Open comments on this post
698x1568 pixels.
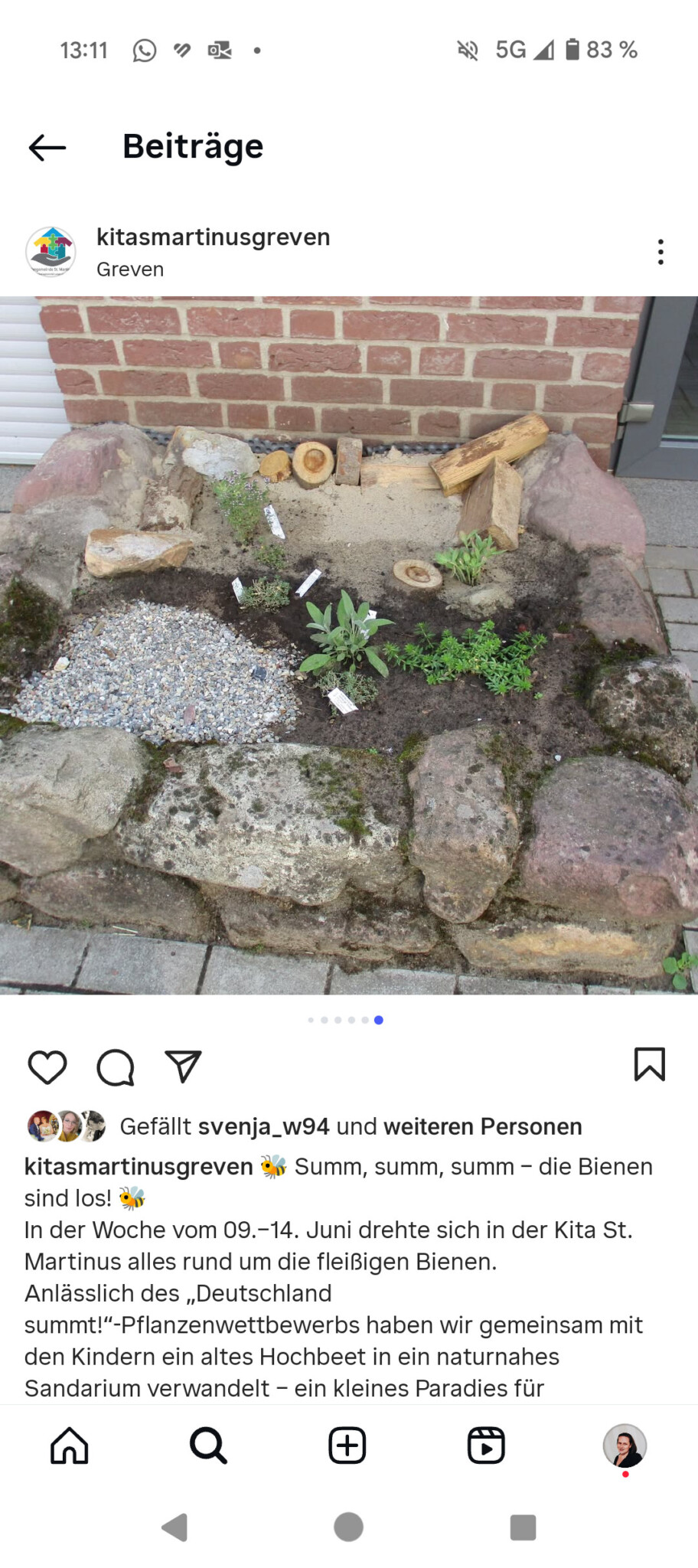point(116,1067)
